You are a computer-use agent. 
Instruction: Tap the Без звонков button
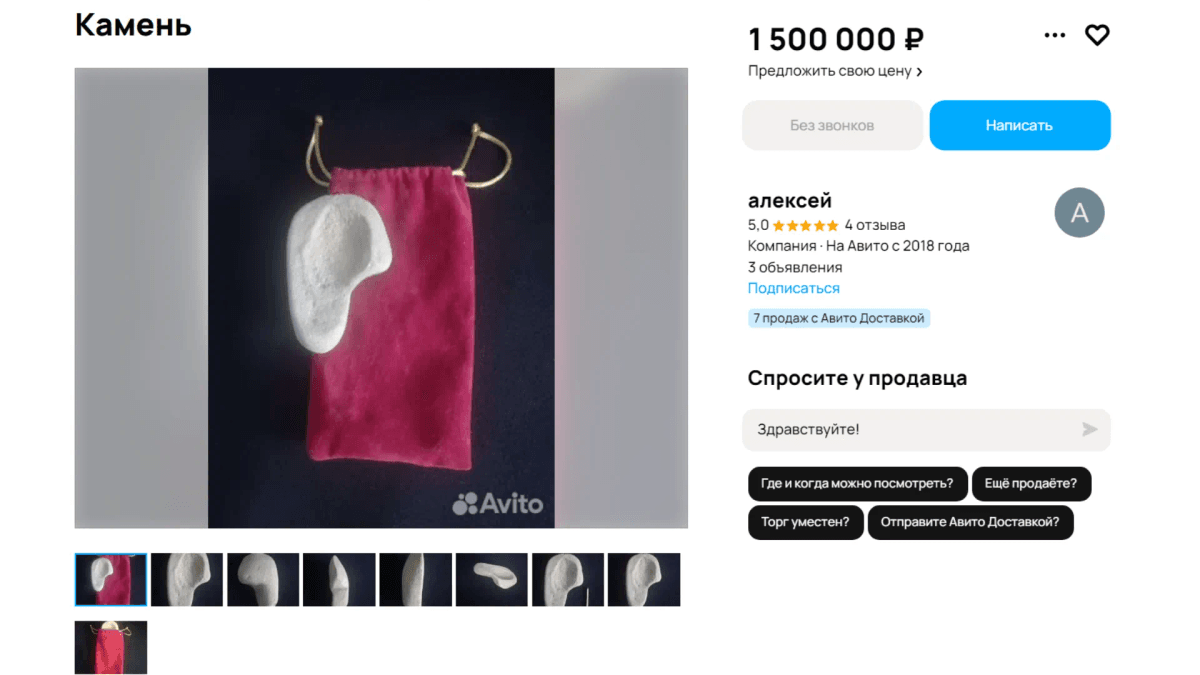[832, 125]
